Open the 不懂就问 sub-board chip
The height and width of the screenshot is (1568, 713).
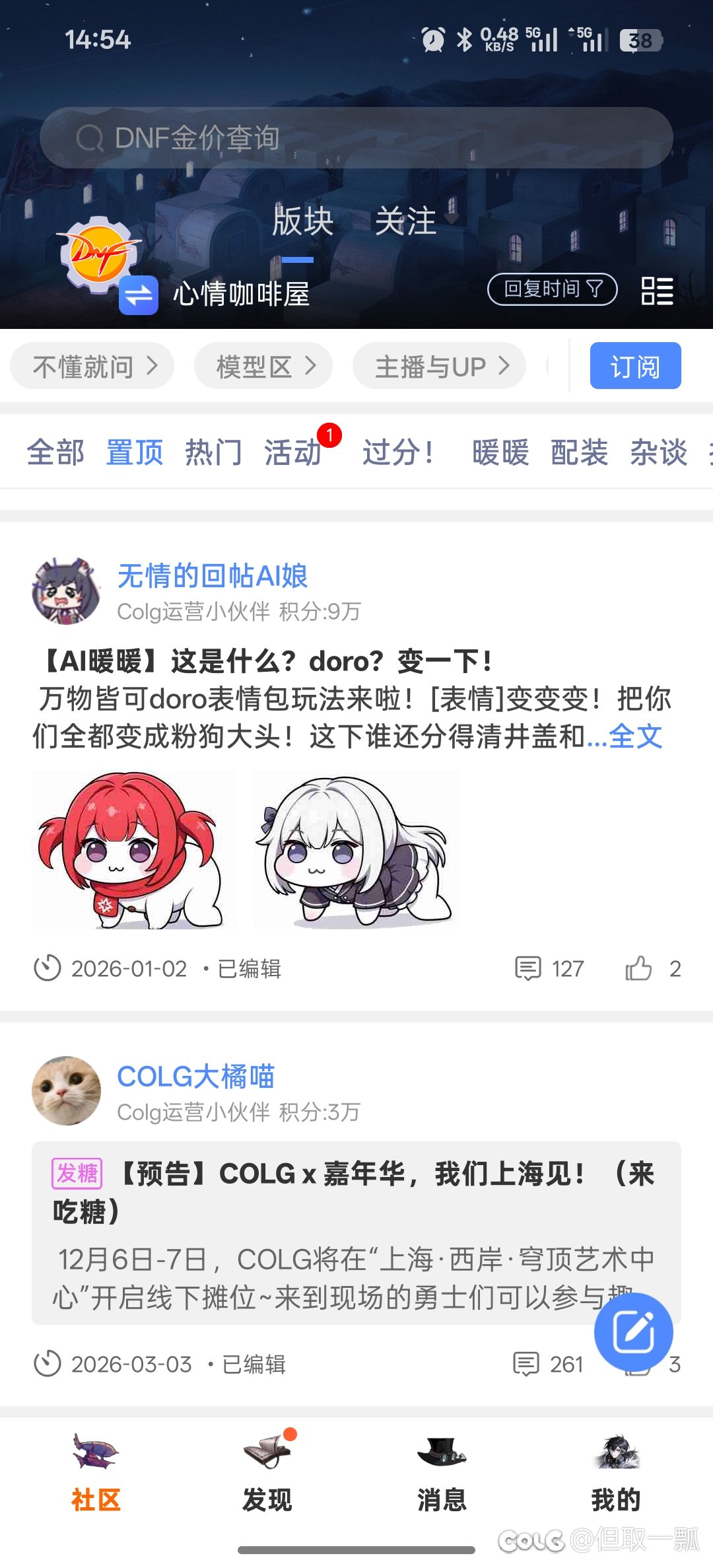[x=92, y=366]
